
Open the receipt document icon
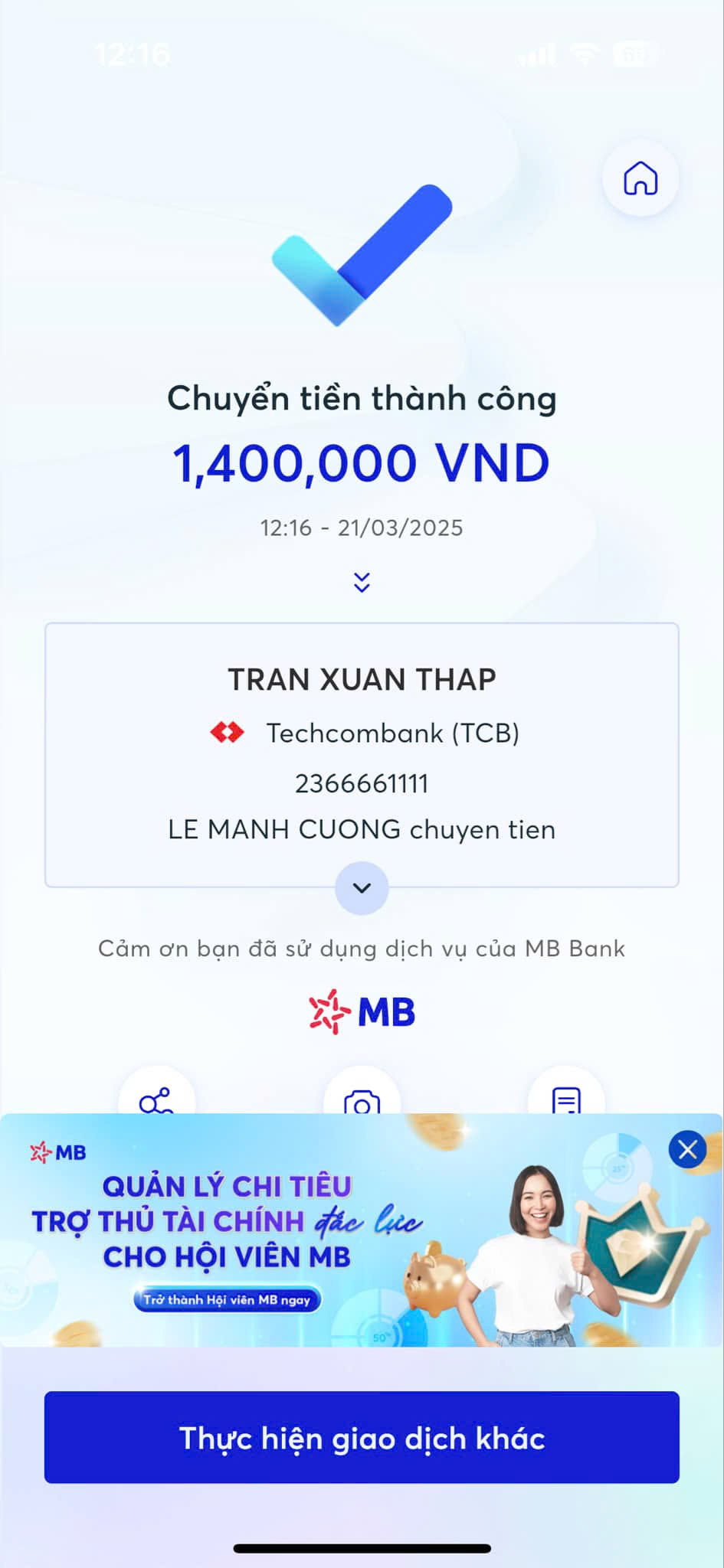click(566, 1096)
